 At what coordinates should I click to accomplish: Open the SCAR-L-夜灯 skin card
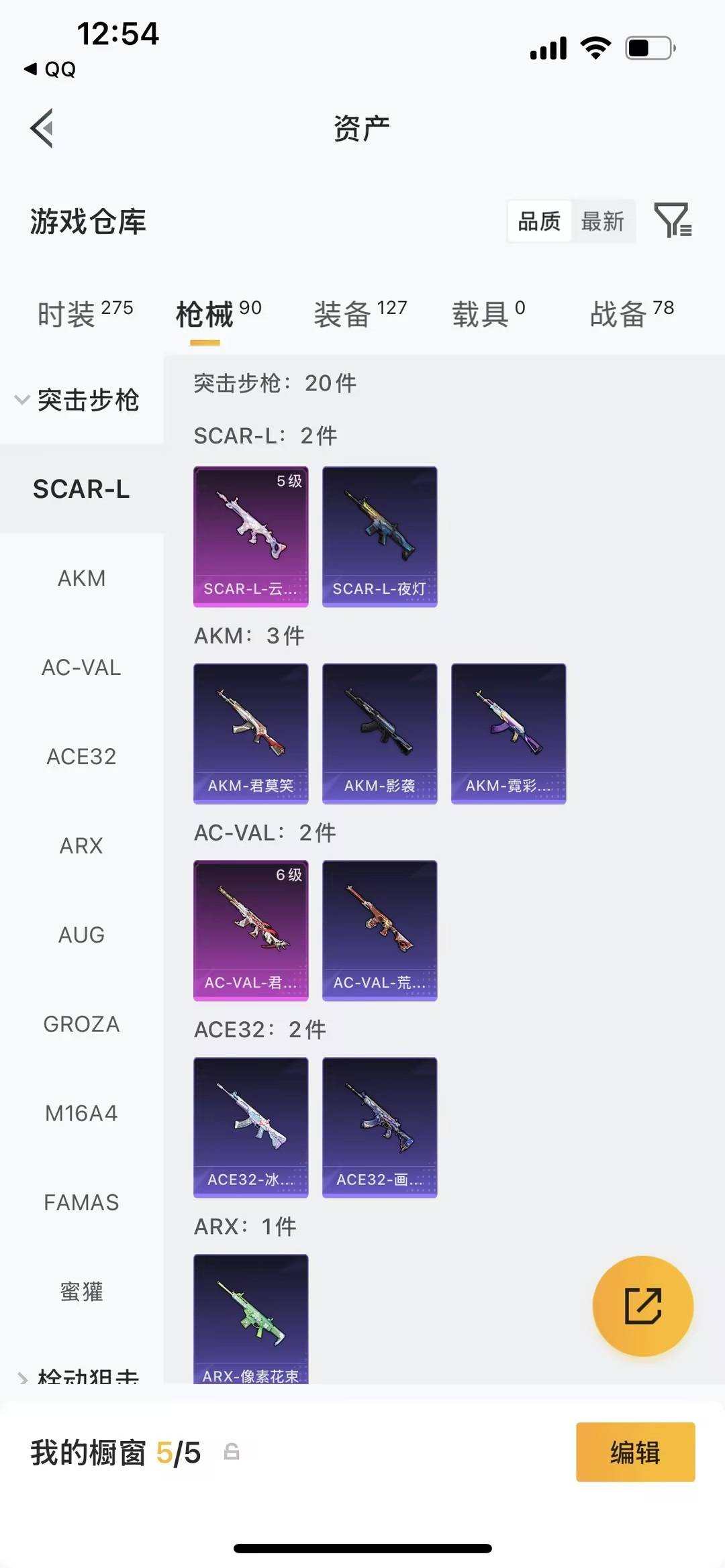pos(380,537)
